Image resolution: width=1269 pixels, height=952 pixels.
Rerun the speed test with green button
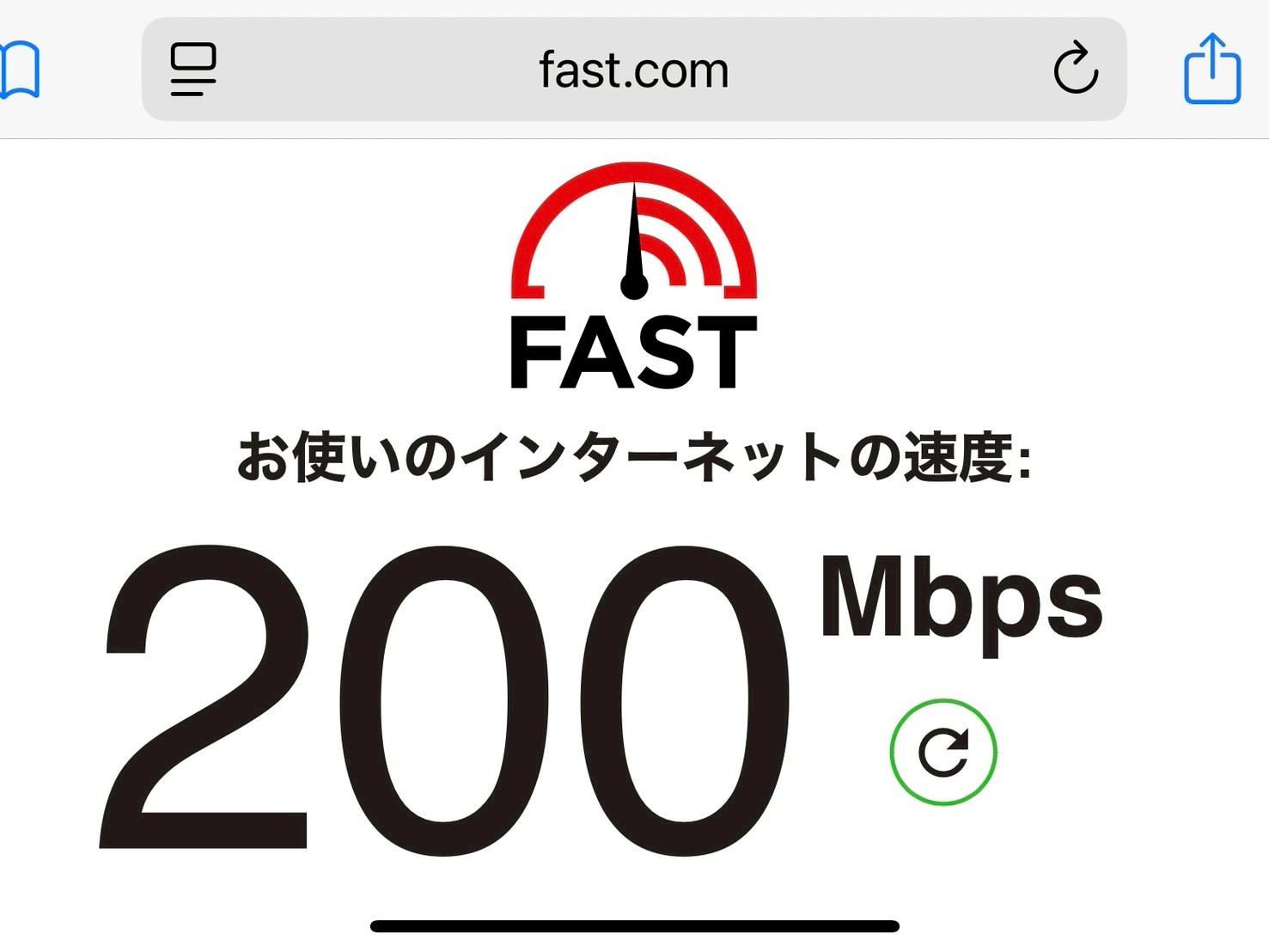tap(943, 752)
